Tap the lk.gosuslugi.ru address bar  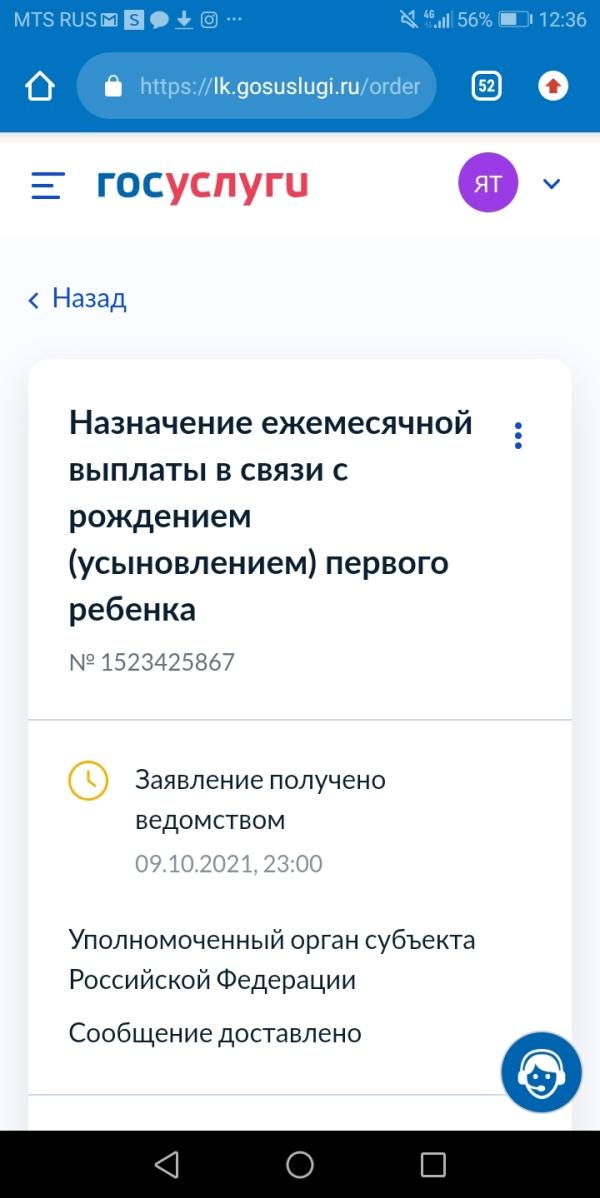point(257,86)
